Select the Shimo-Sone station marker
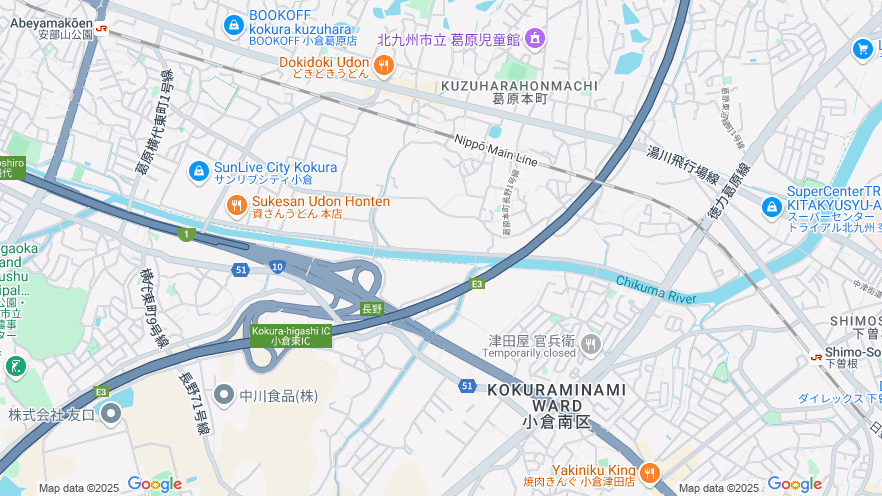 [817, 354]
